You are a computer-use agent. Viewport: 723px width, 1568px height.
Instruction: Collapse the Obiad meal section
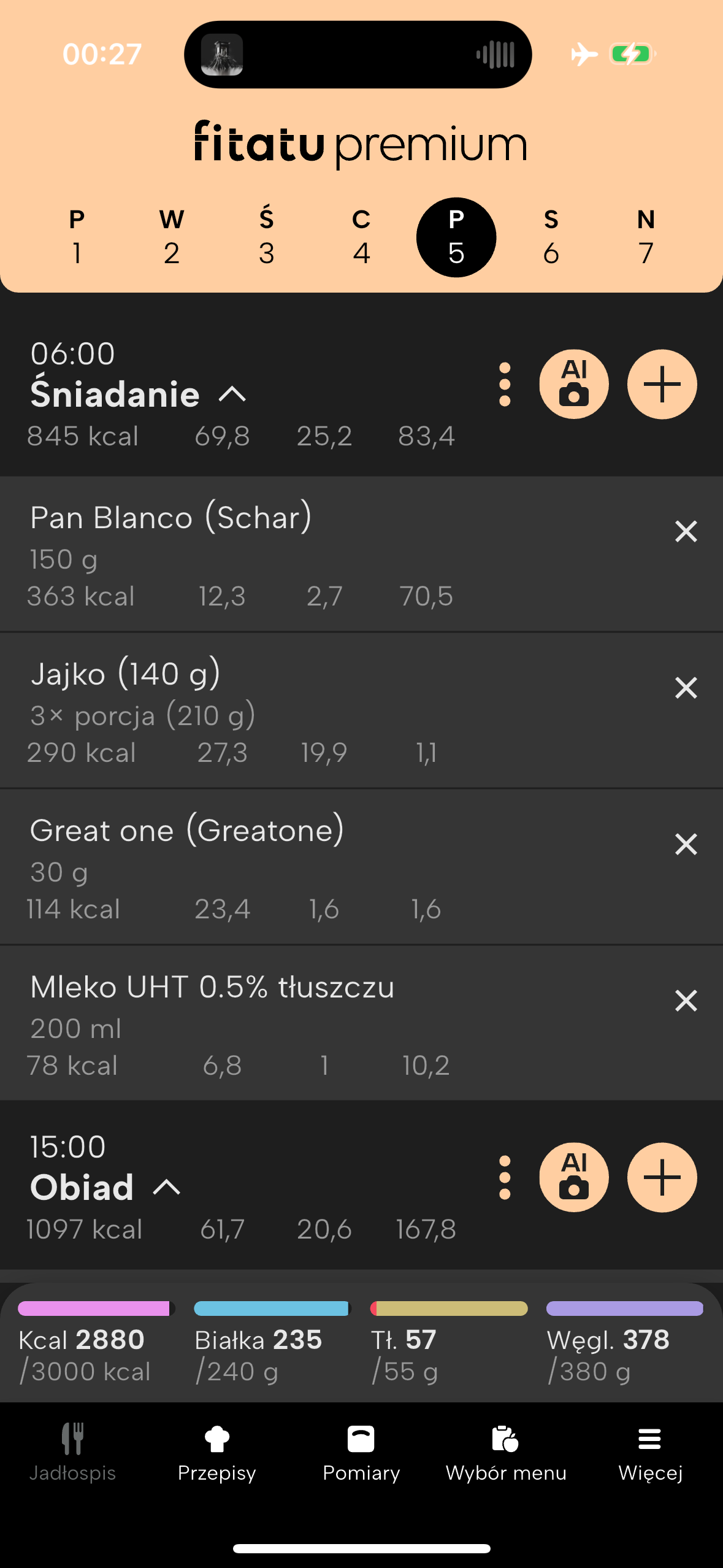click(x=166, y=1187)
